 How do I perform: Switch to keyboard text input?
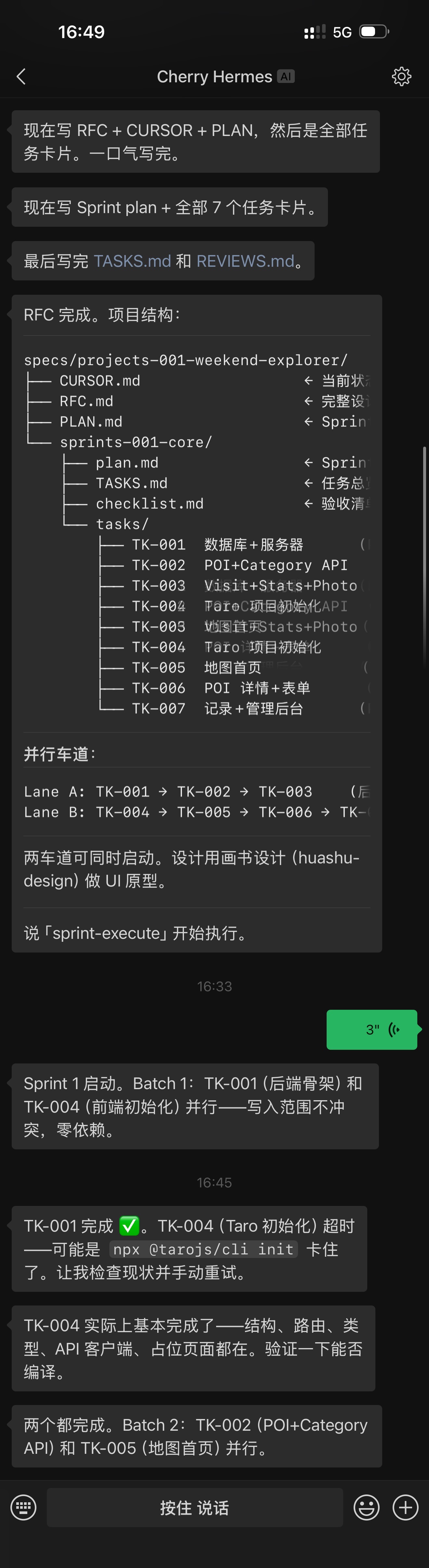tap(23, 1508)
